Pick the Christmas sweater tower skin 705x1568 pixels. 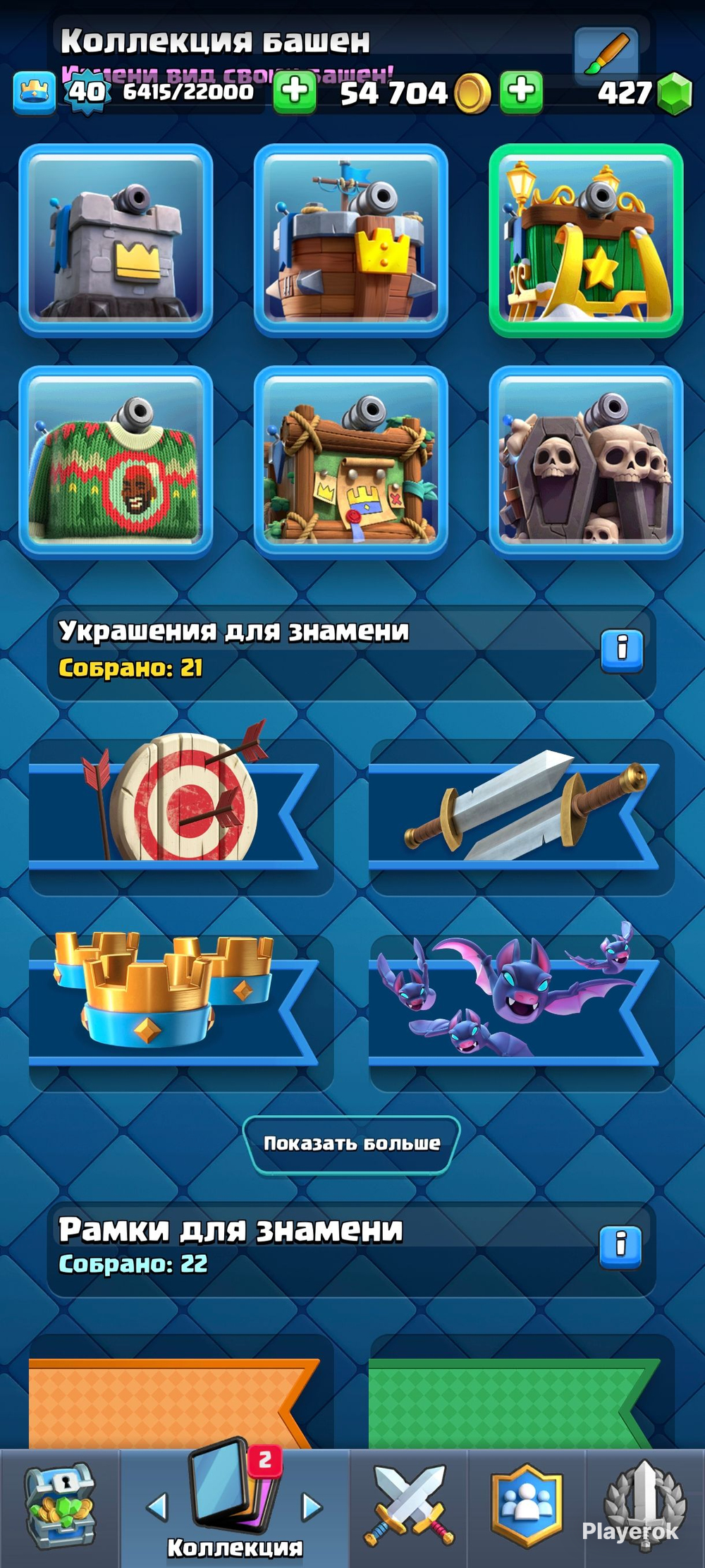116,462
